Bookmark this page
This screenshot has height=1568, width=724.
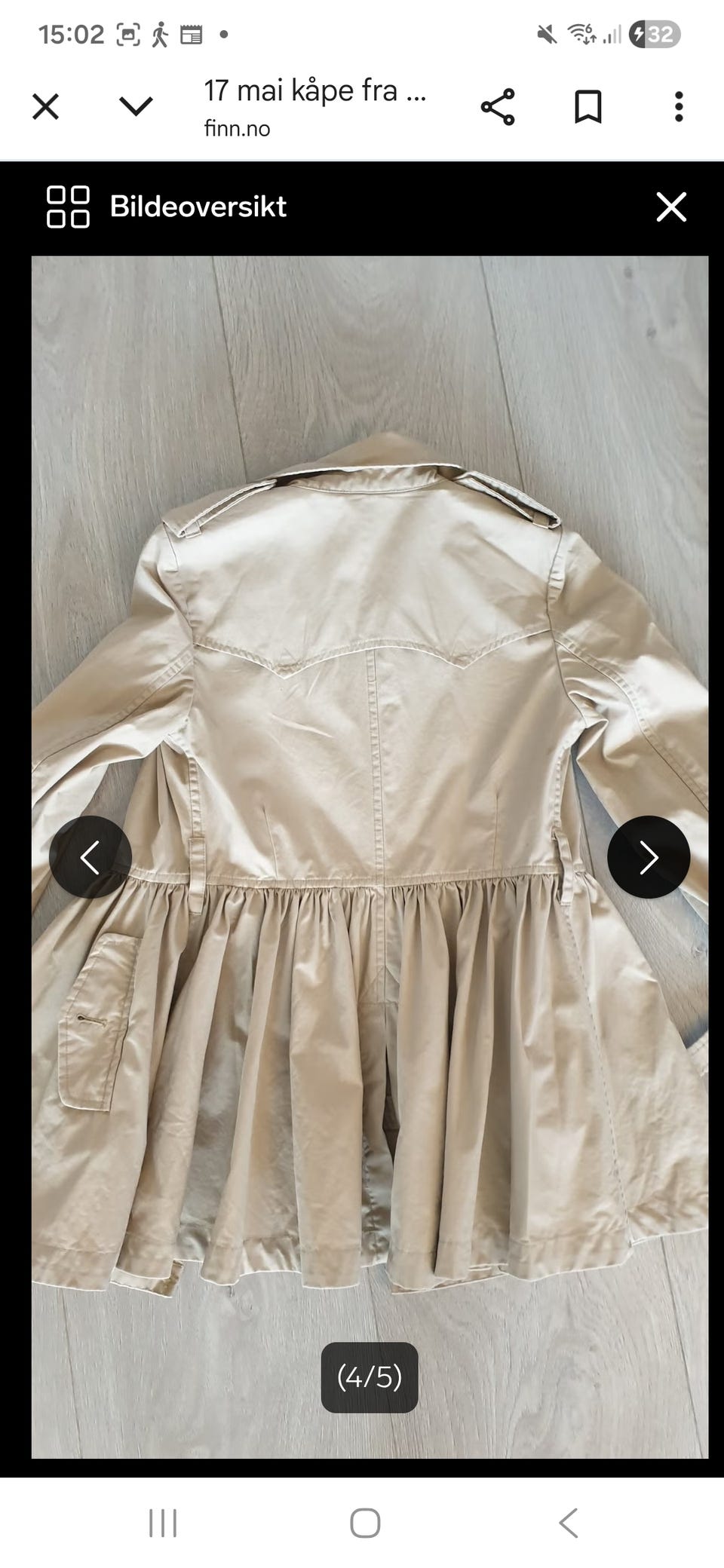coord(587,107)
